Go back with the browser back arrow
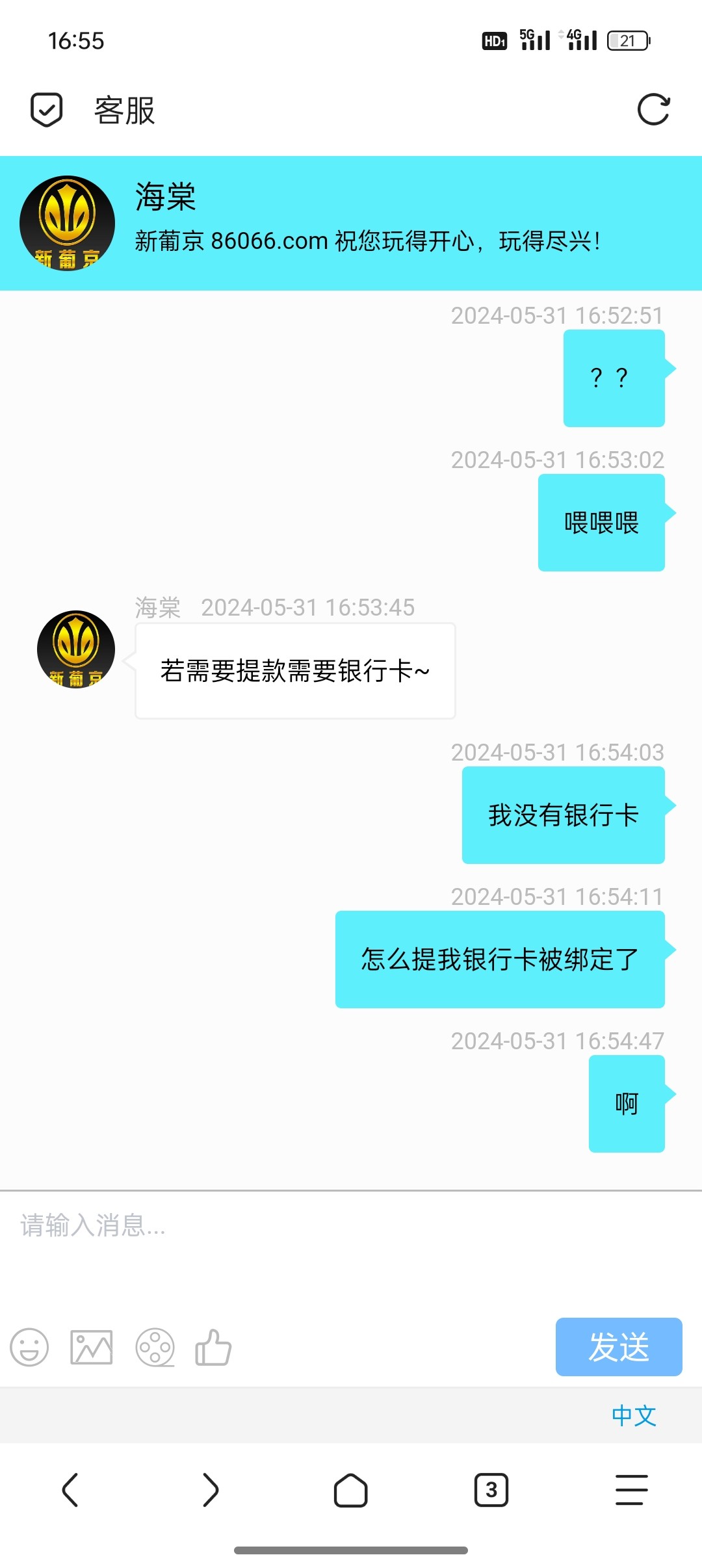Image resolution: width=702 pixels, height=1568 pixels. [x=71, y=1492]
